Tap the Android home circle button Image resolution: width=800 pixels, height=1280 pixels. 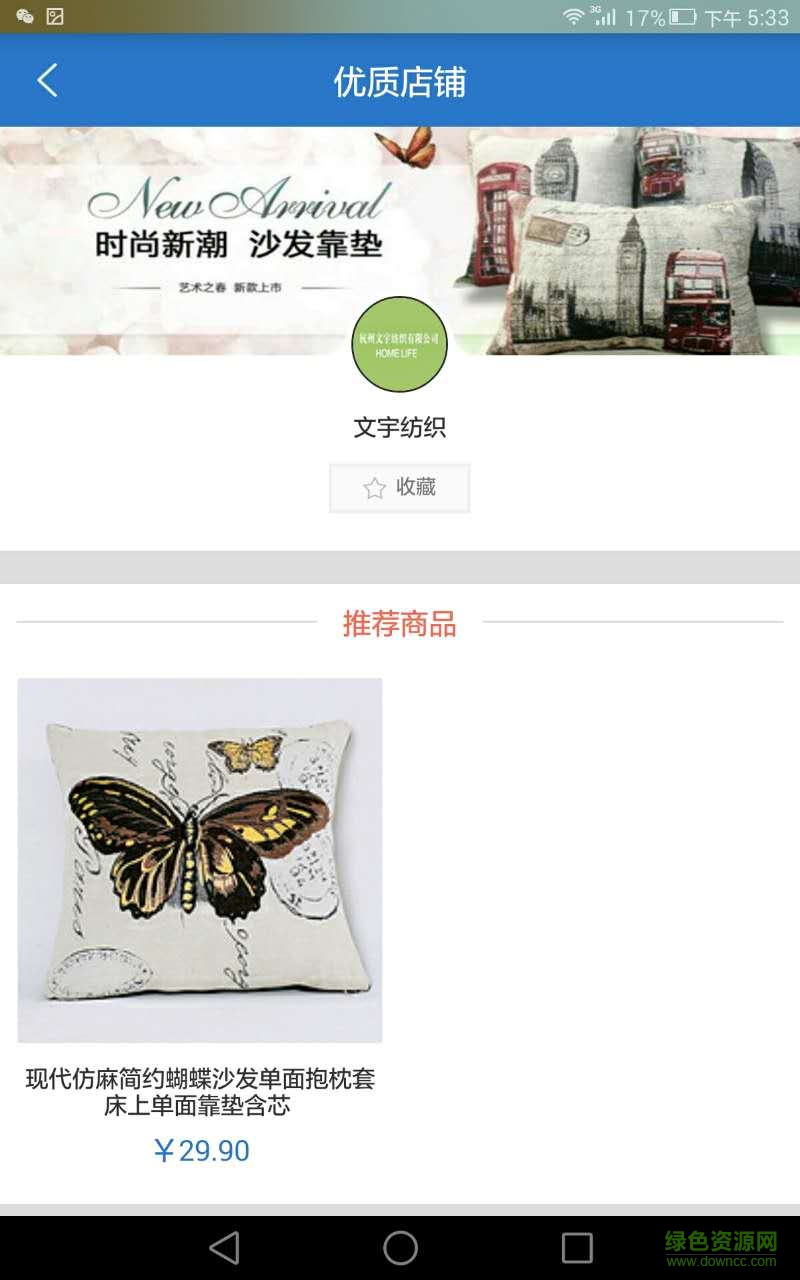(x=400, y=1248)
